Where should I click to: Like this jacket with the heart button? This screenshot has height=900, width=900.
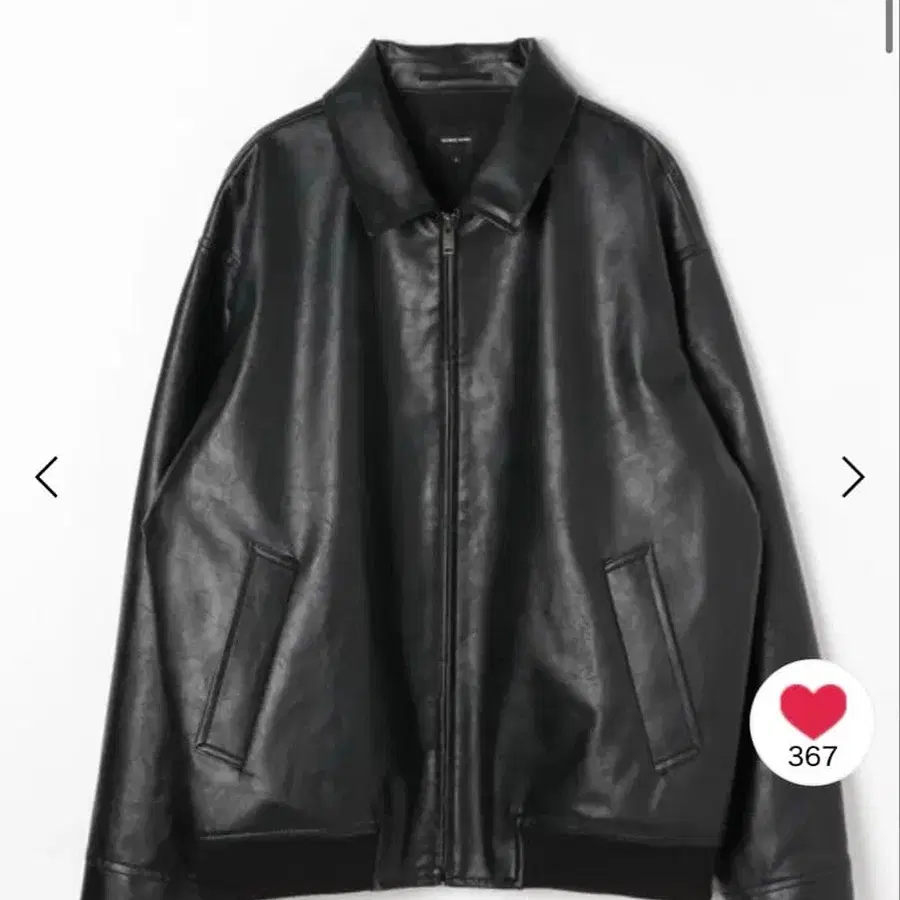(812, 713)
